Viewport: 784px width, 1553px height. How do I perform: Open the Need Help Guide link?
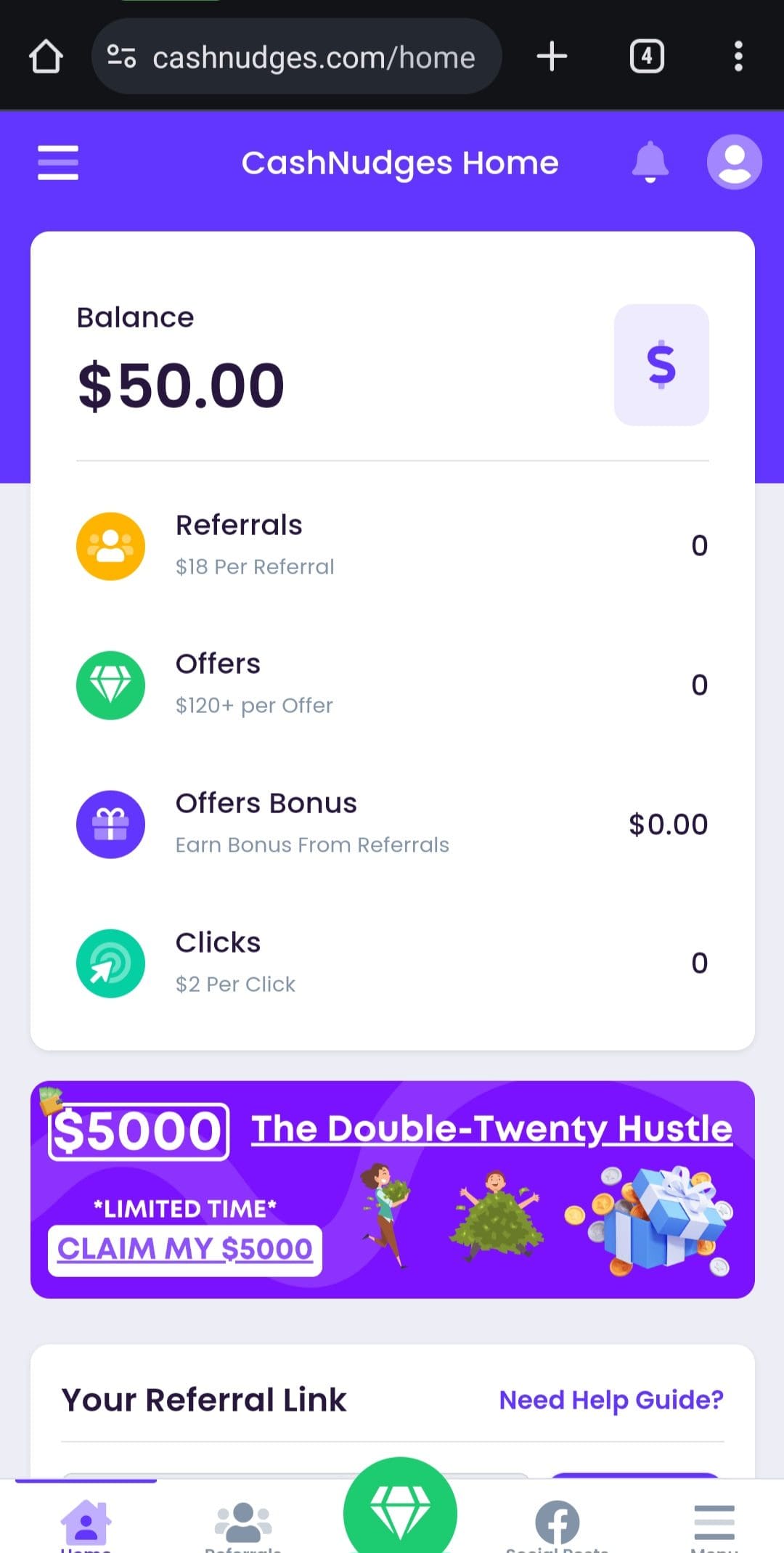click(x=611, y=1399)
